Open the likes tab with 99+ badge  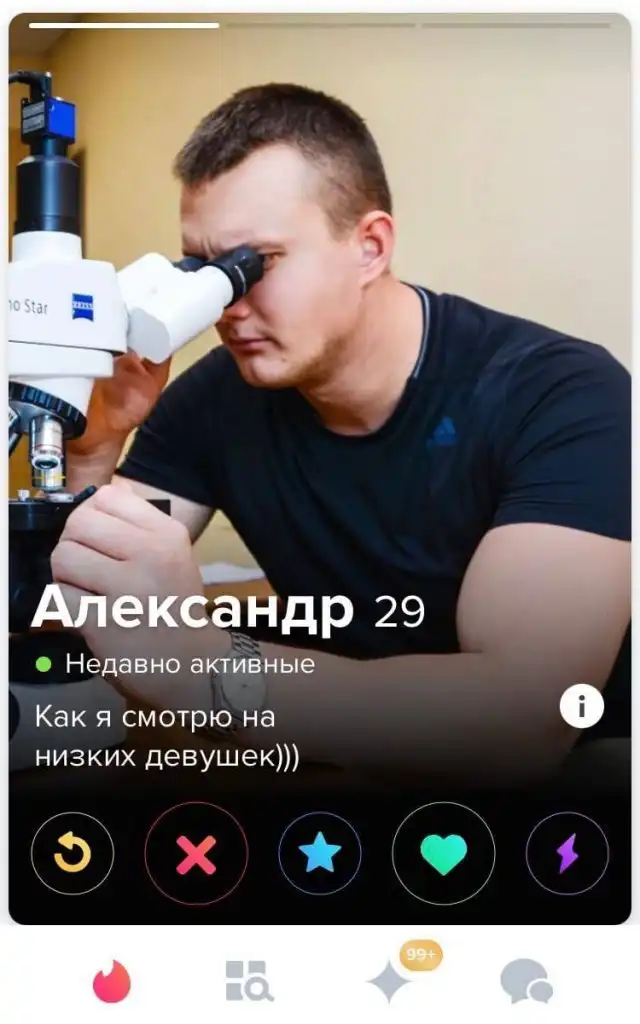(390, 981)
